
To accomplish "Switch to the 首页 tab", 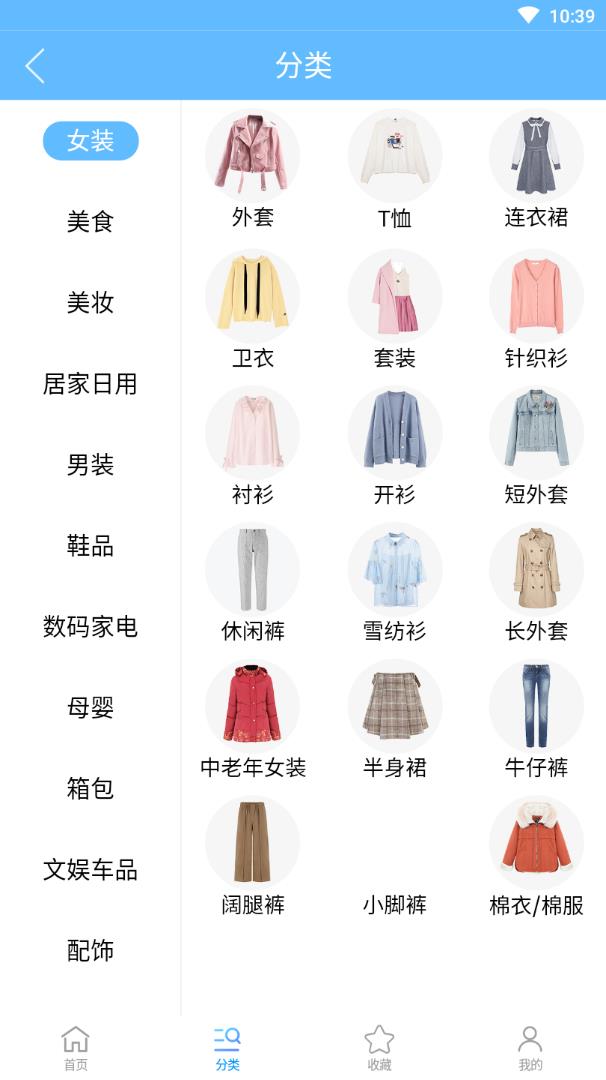I will coord(75,1048).
